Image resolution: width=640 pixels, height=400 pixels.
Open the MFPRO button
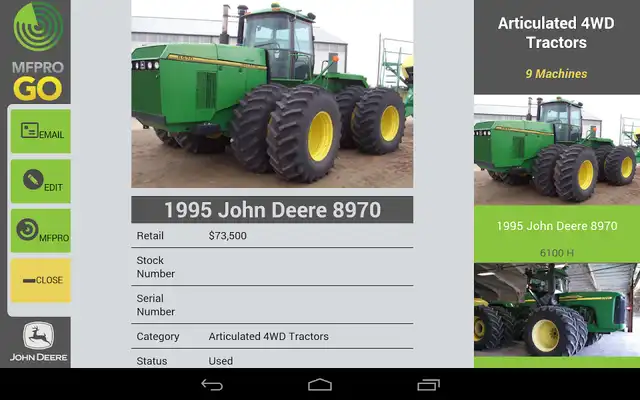pyautogui.click(x=40, y=231)
